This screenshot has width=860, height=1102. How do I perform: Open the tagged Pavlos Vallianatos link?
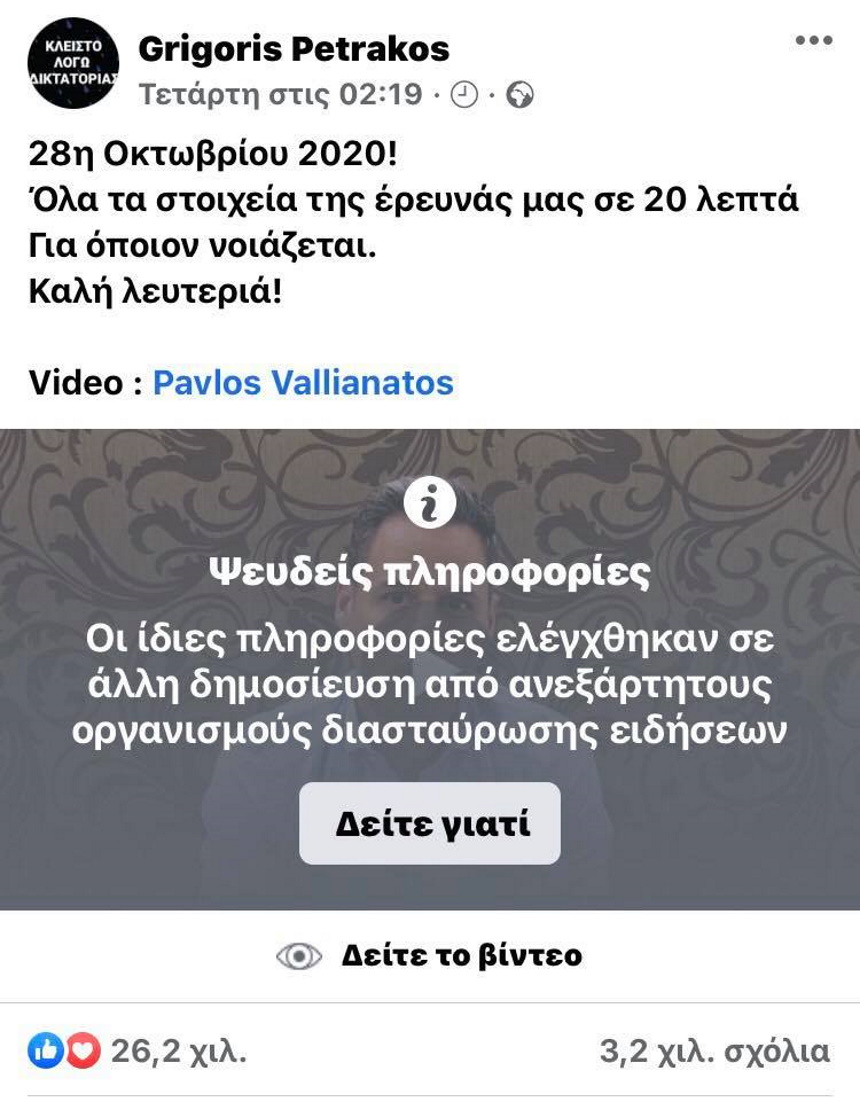point(302,382)
